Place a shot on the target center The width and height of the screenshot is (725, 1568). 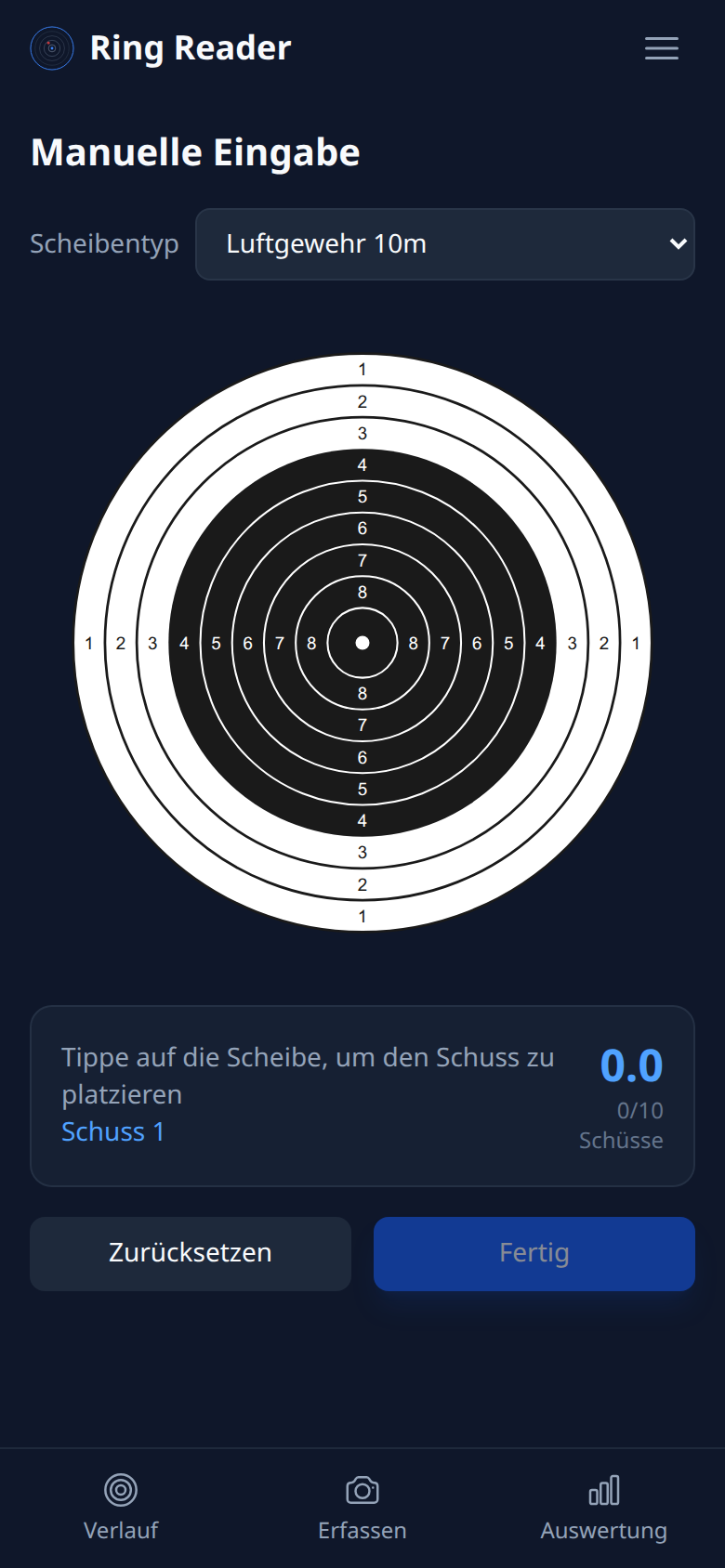(362, 643)
